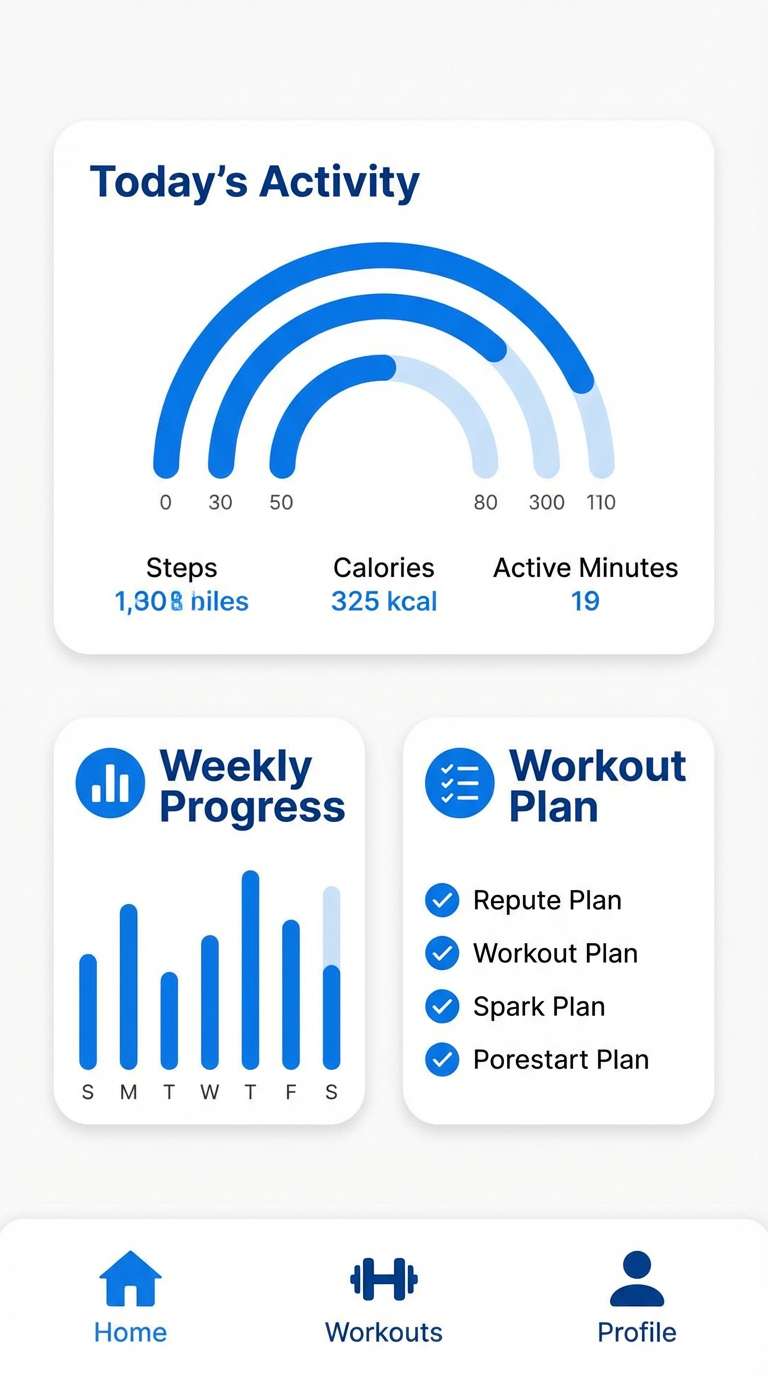This screenshot has width=768, height=1376.
Task: Tap the checkmark icon beside Porestart Plan
Action: 442,1060
